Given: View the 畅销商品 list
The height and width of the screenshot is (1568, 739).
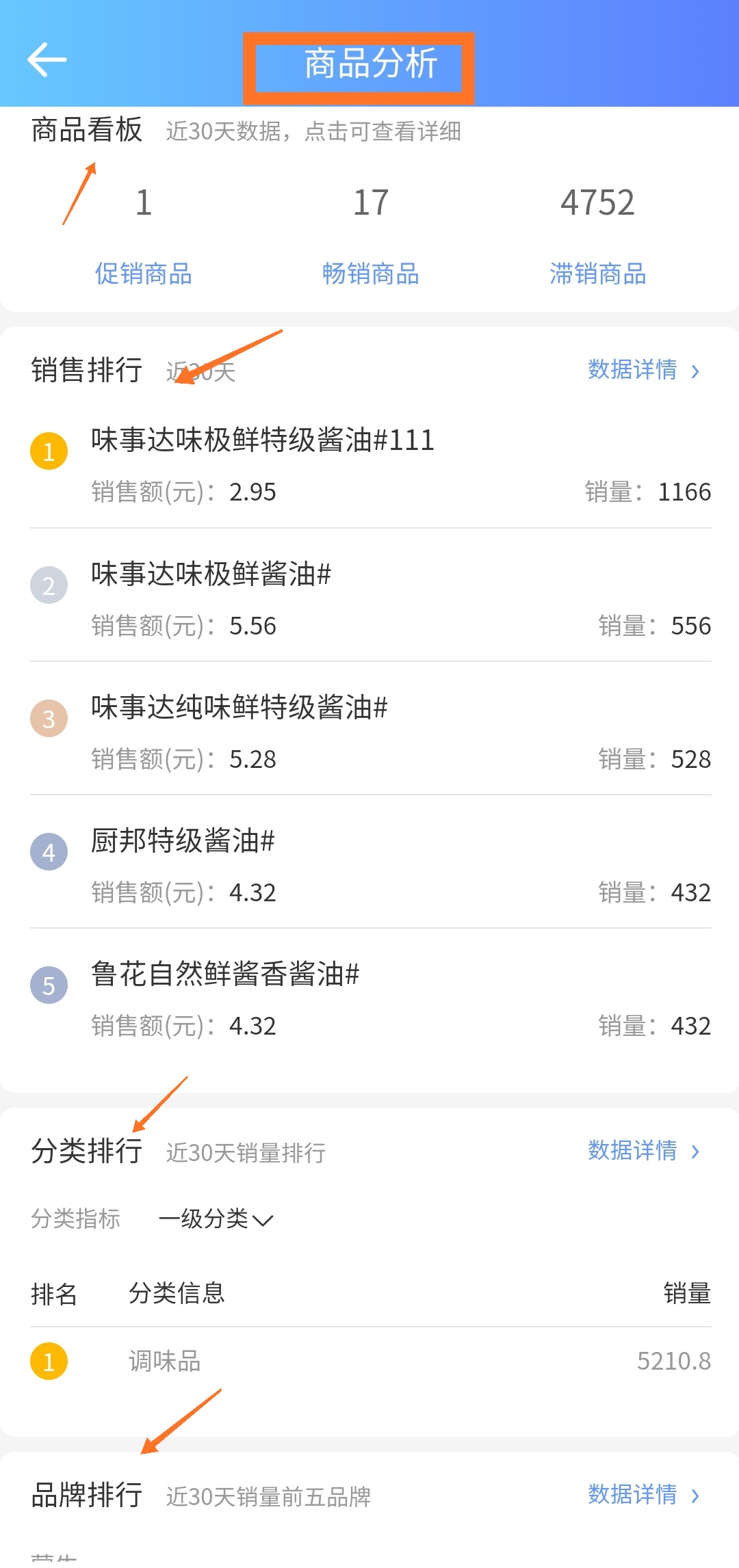Looking at the screenshot, I should point(370,274).
